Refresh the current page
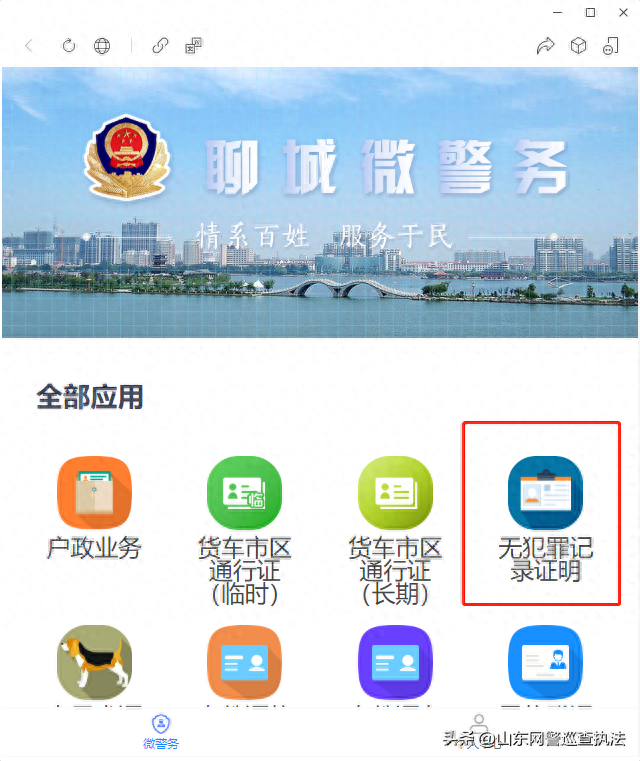This screenshot has width=640, height=761. tap(69, 46)
